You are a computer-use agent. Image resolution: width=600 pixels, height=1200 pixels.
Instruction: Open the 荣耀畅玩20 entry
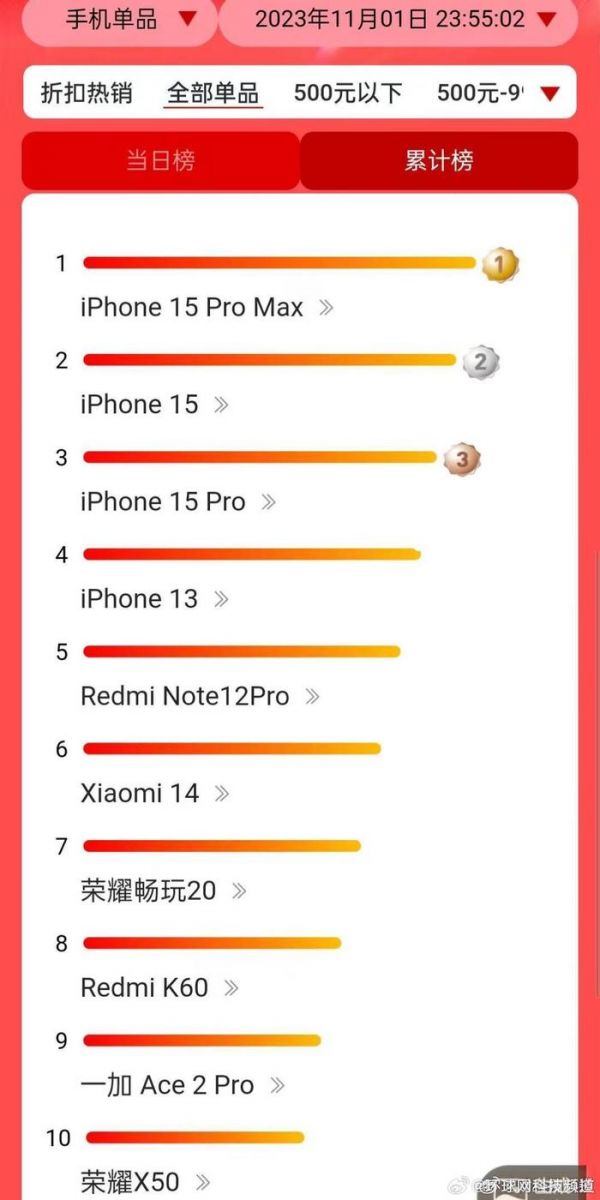coord(163,890)
